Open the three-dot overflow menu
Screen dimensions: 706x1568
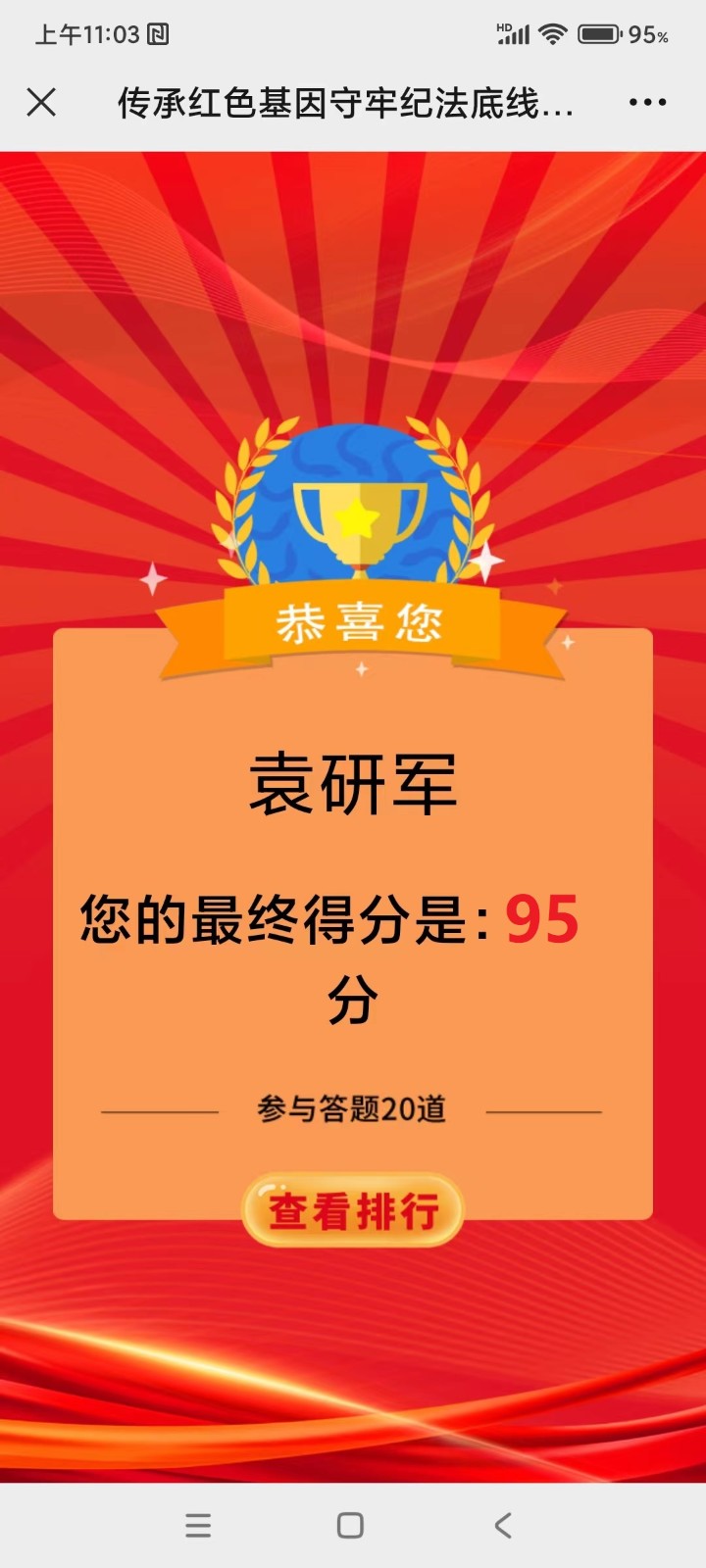[647, 102]
